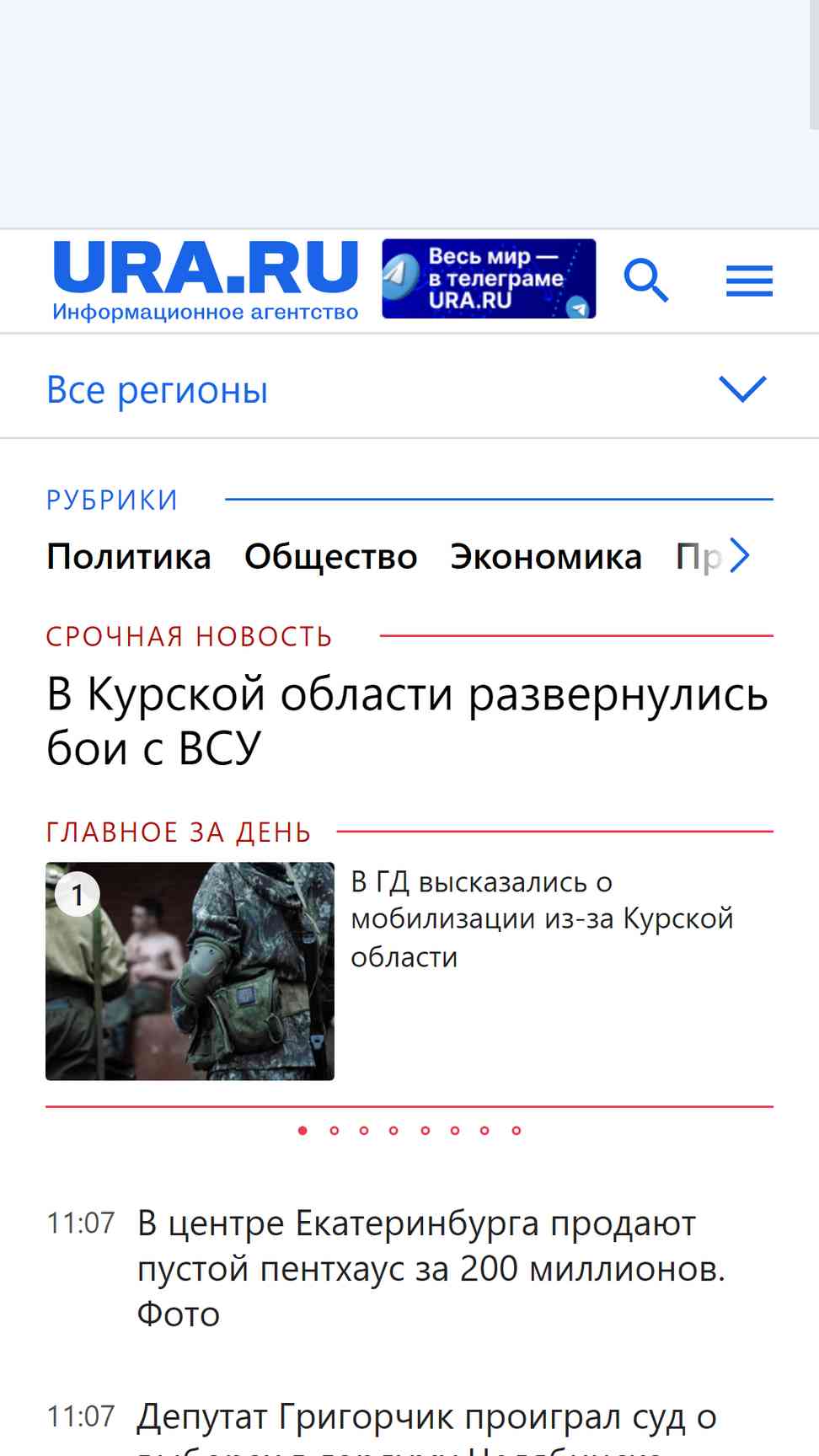Viewport: 819px width, 1456px height.
Task: Expand the Все регионы dropdown
Action: (x=409, y=389)
